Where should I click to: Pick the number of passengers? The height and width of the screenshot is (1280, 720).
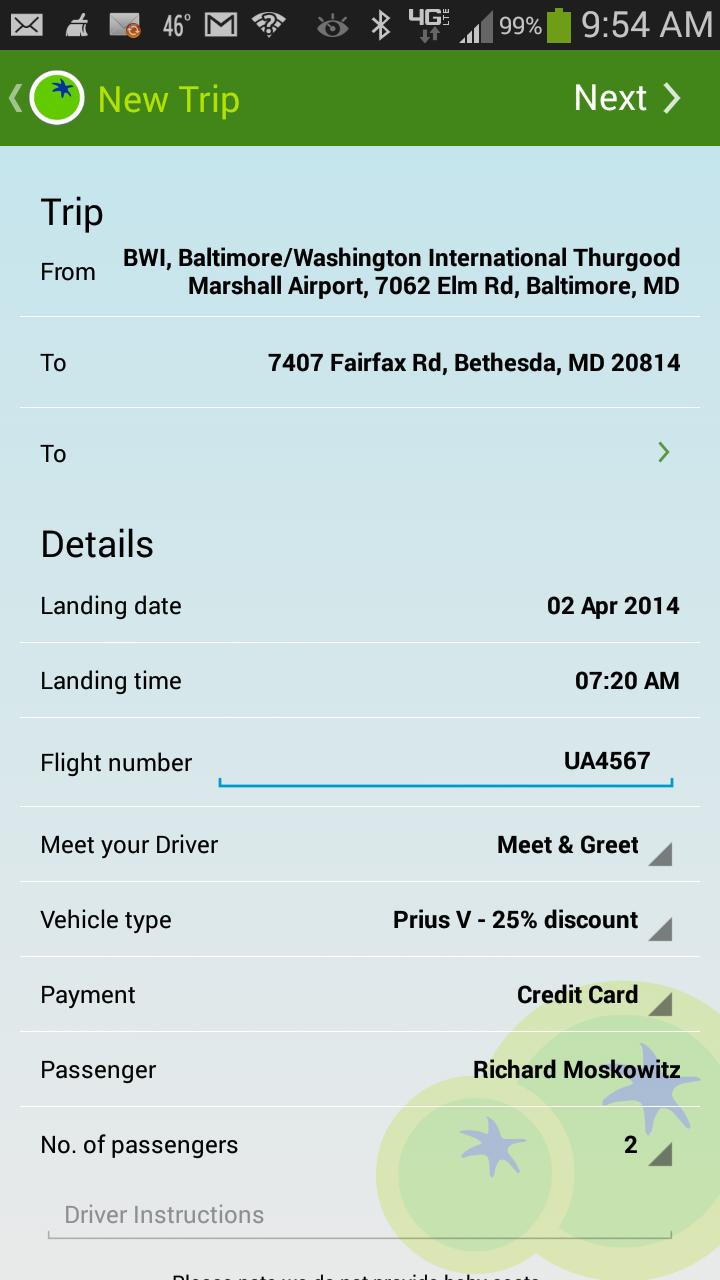point(645,1146)
